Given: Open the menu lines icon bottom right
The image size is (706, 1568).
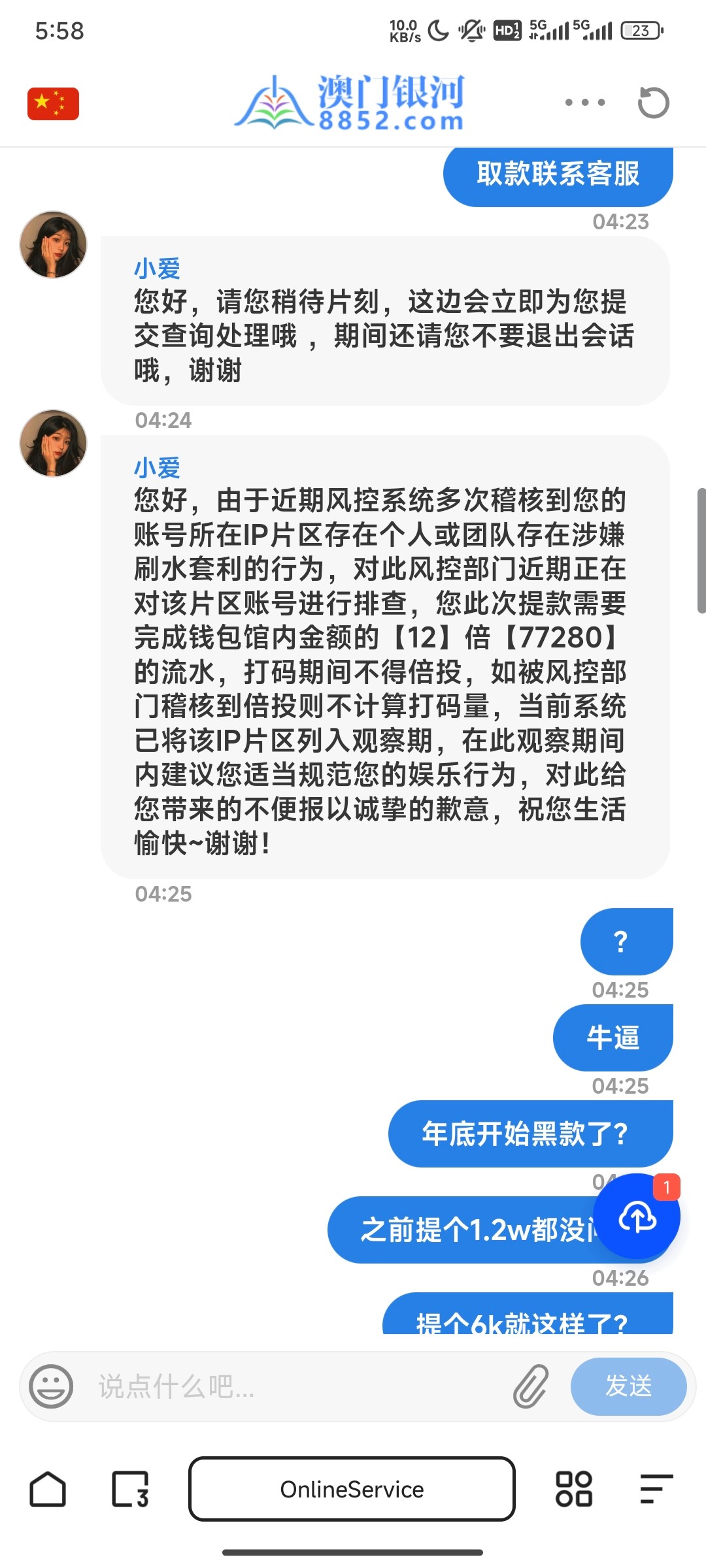Looking at the screenshot, I should point(657,1488).
